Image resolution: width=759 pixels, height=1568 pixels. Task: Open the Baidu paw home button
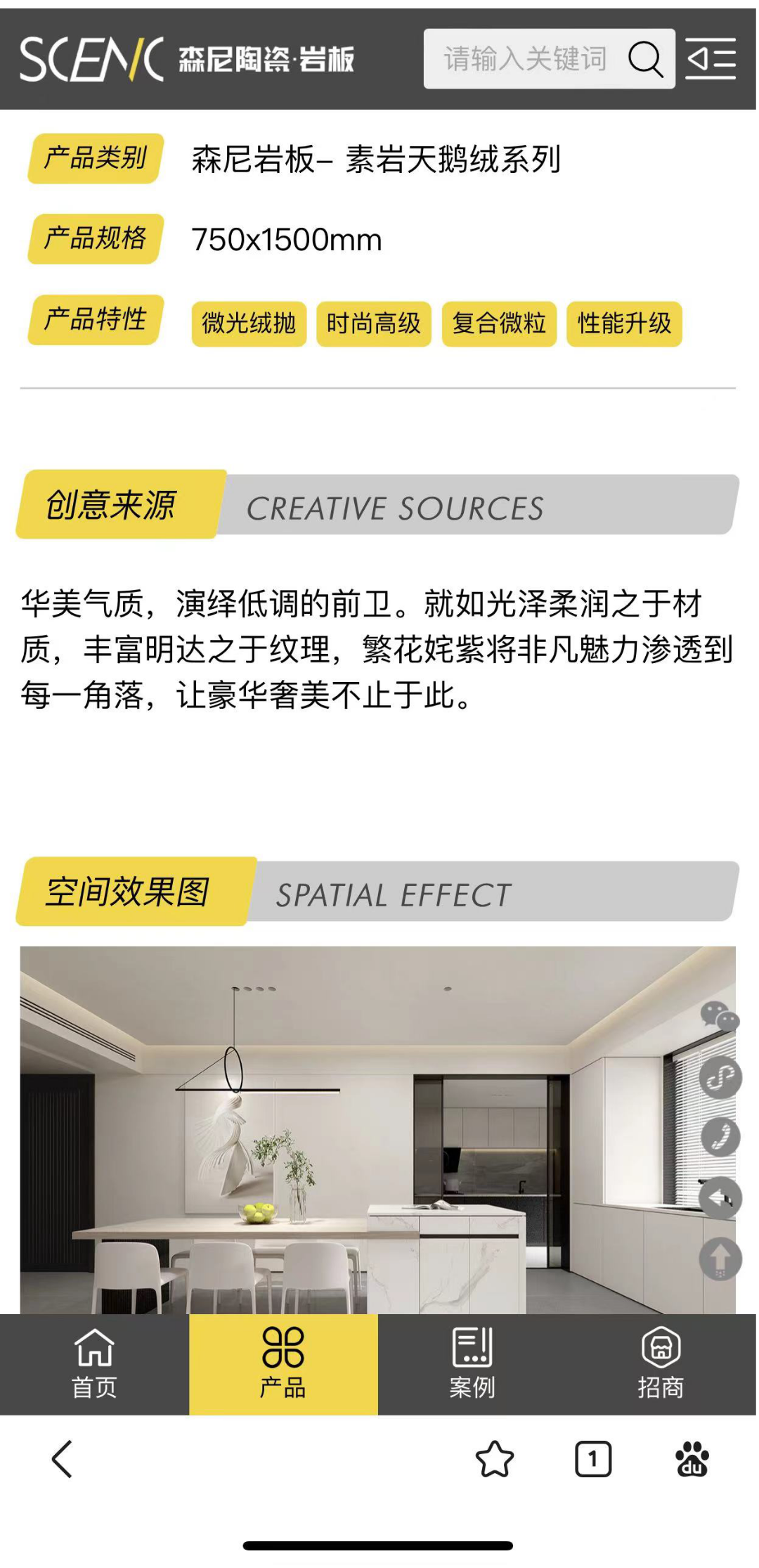692,1459
